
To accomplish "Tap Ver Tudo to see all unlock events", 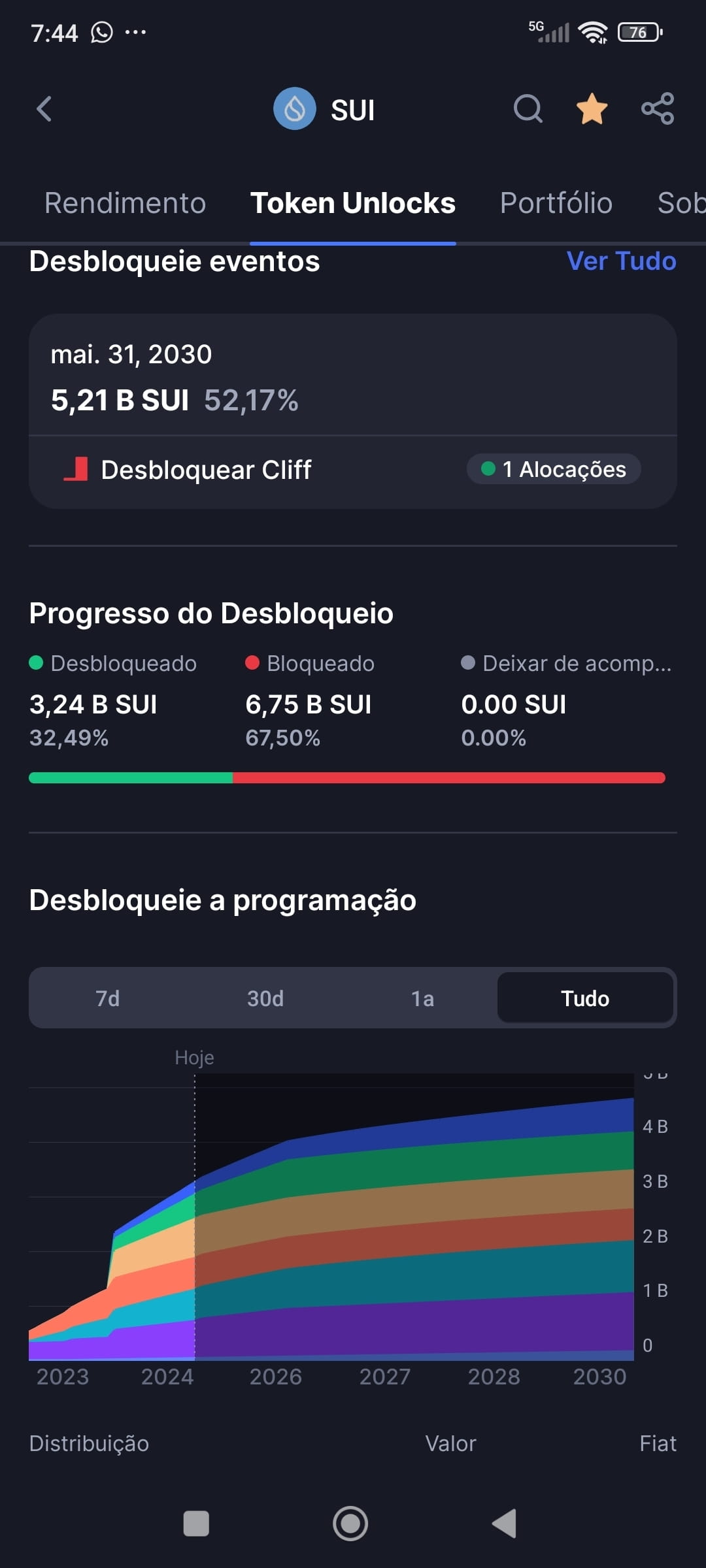I will pos(621,261).
